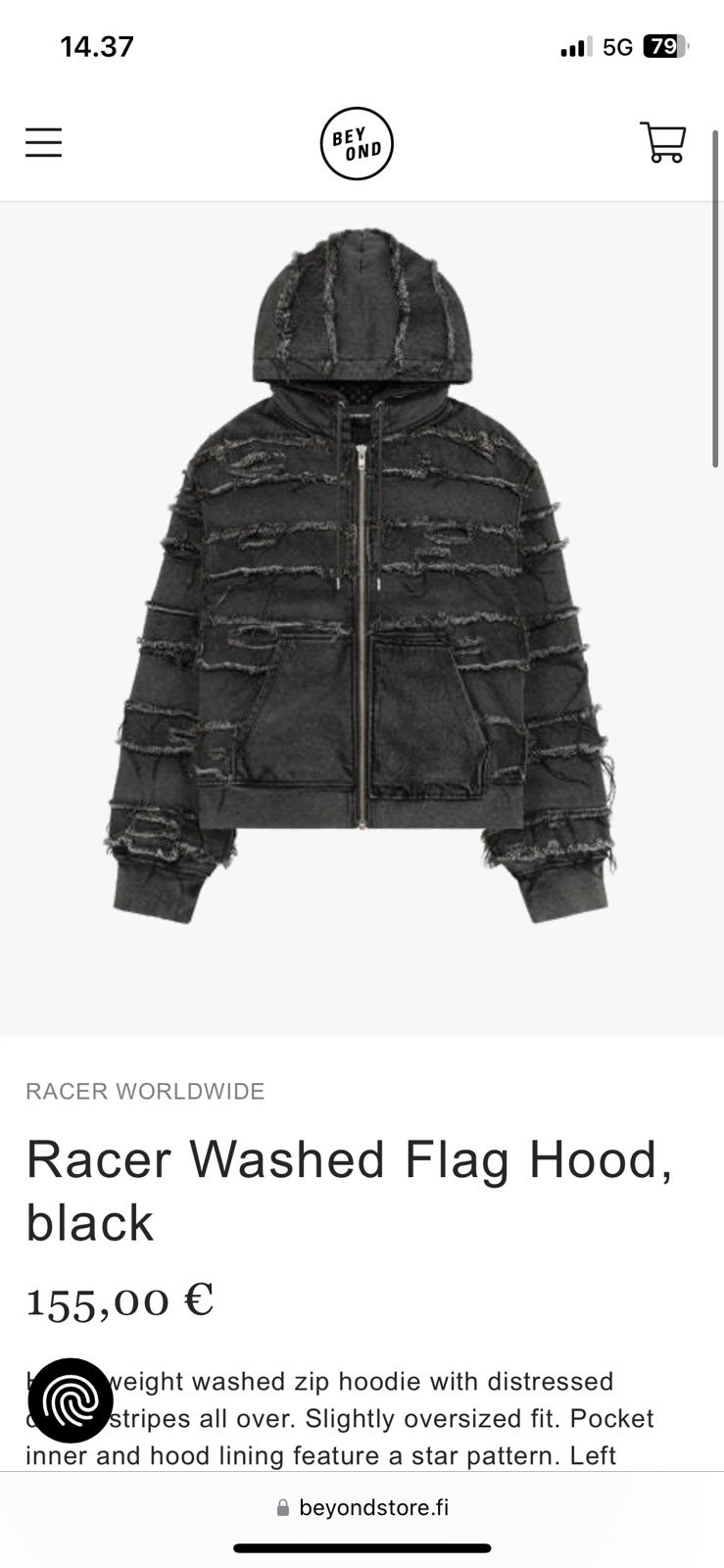Tap the round fingerprint floating button
Image resolution: width=724 pixels, height=1568 pixels.
click(x=71, y=1400)
